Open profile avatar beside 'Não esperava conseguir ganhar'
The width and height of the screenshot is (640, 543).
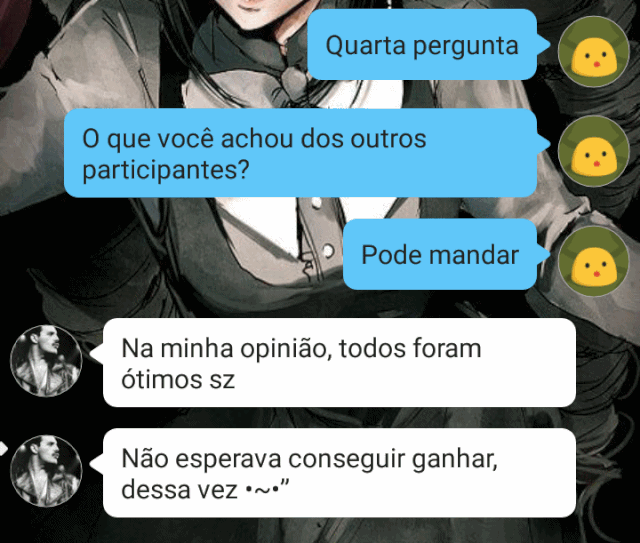tap(45, 470)
